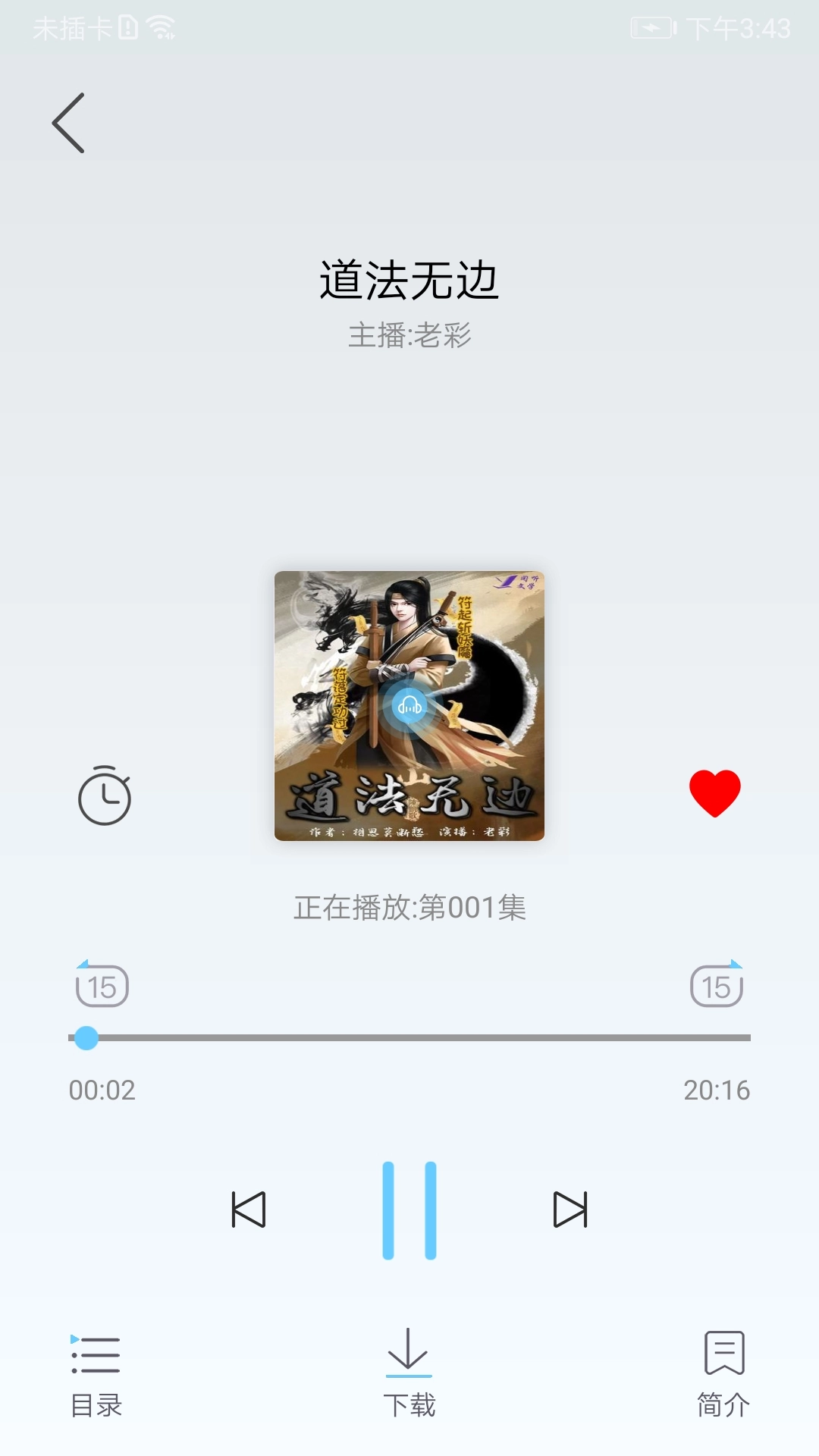Tap 正在播放:第001集 episode label

pos(409,907)
